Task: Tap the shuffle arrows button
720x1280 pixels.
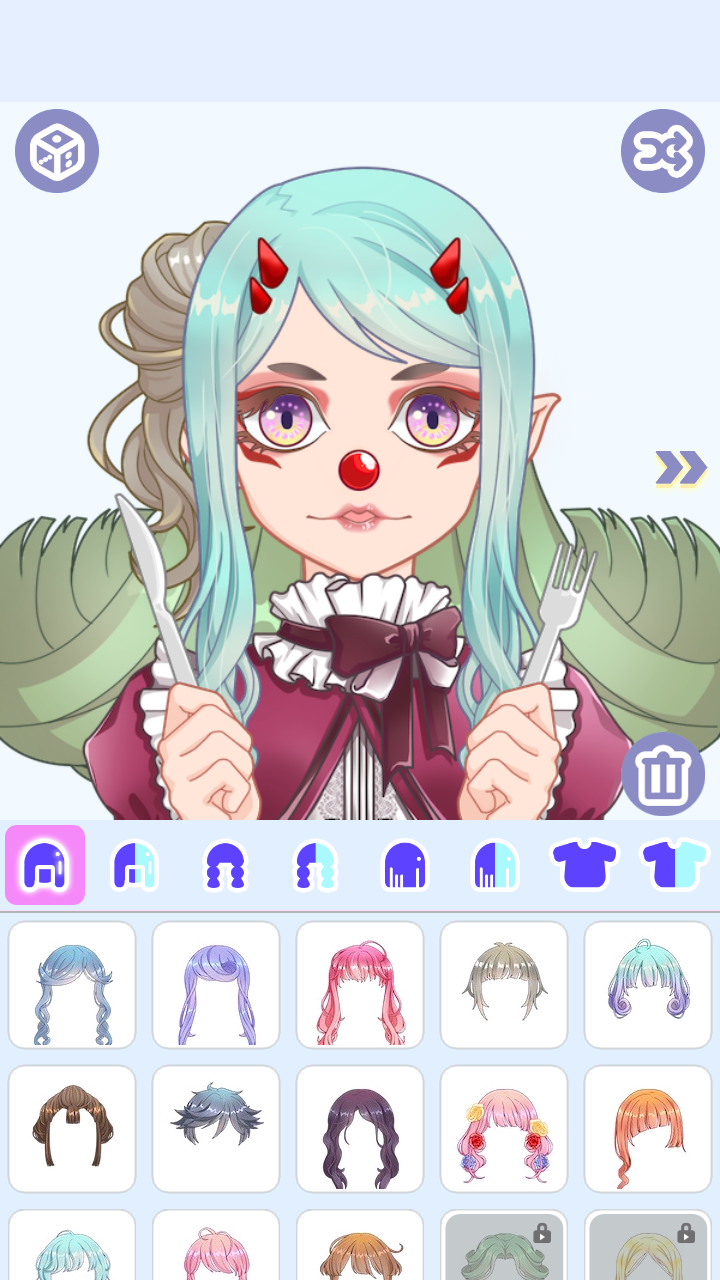Action: [x=663, y=151]
